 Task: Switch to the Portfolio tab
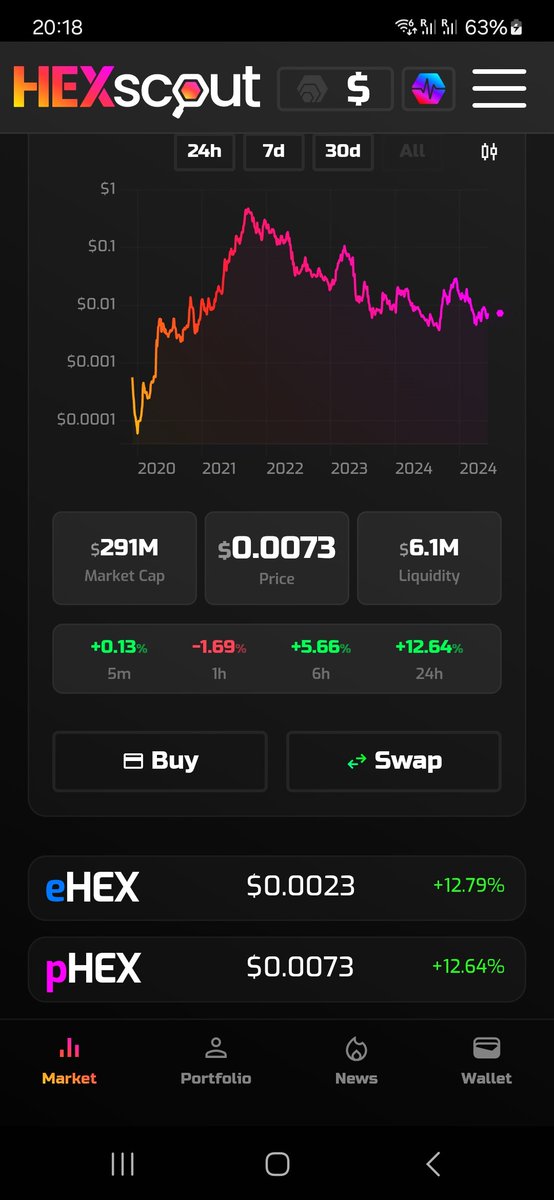(x=216, y=1061)
